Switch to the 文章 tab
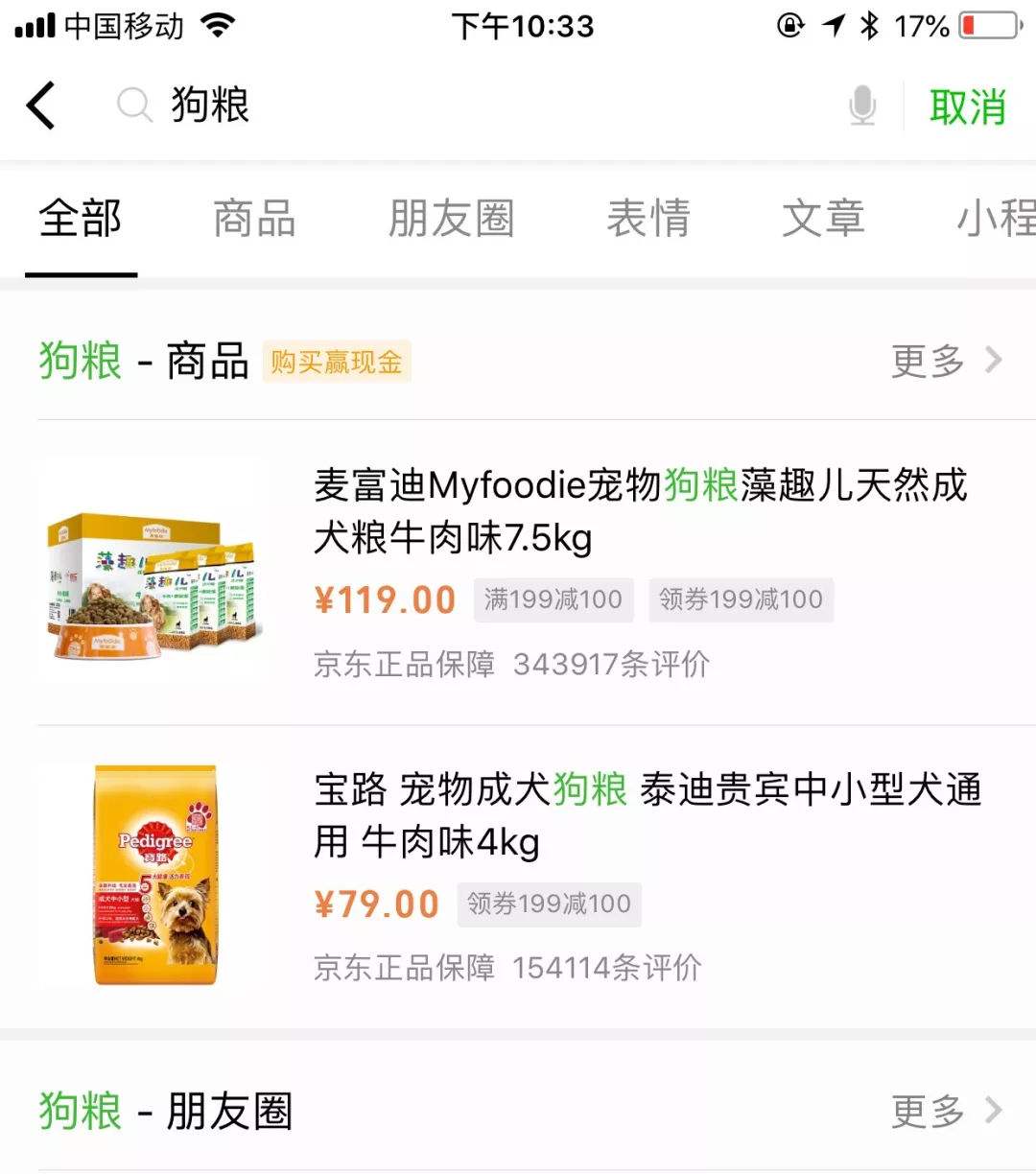This screenshot has width=1036, height=1174. coord(823,219)
